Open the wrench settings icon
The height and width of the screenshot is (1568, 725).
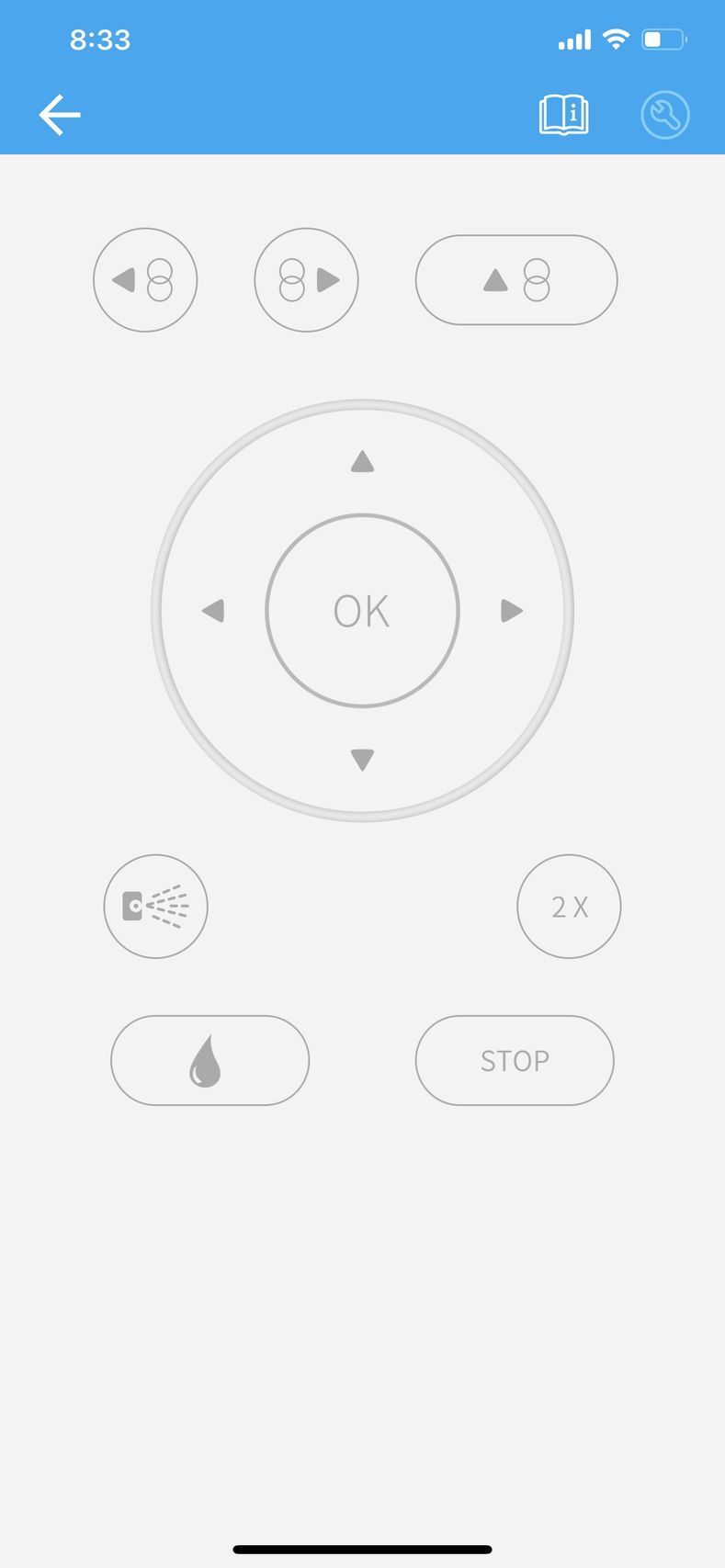coord(664,116)
